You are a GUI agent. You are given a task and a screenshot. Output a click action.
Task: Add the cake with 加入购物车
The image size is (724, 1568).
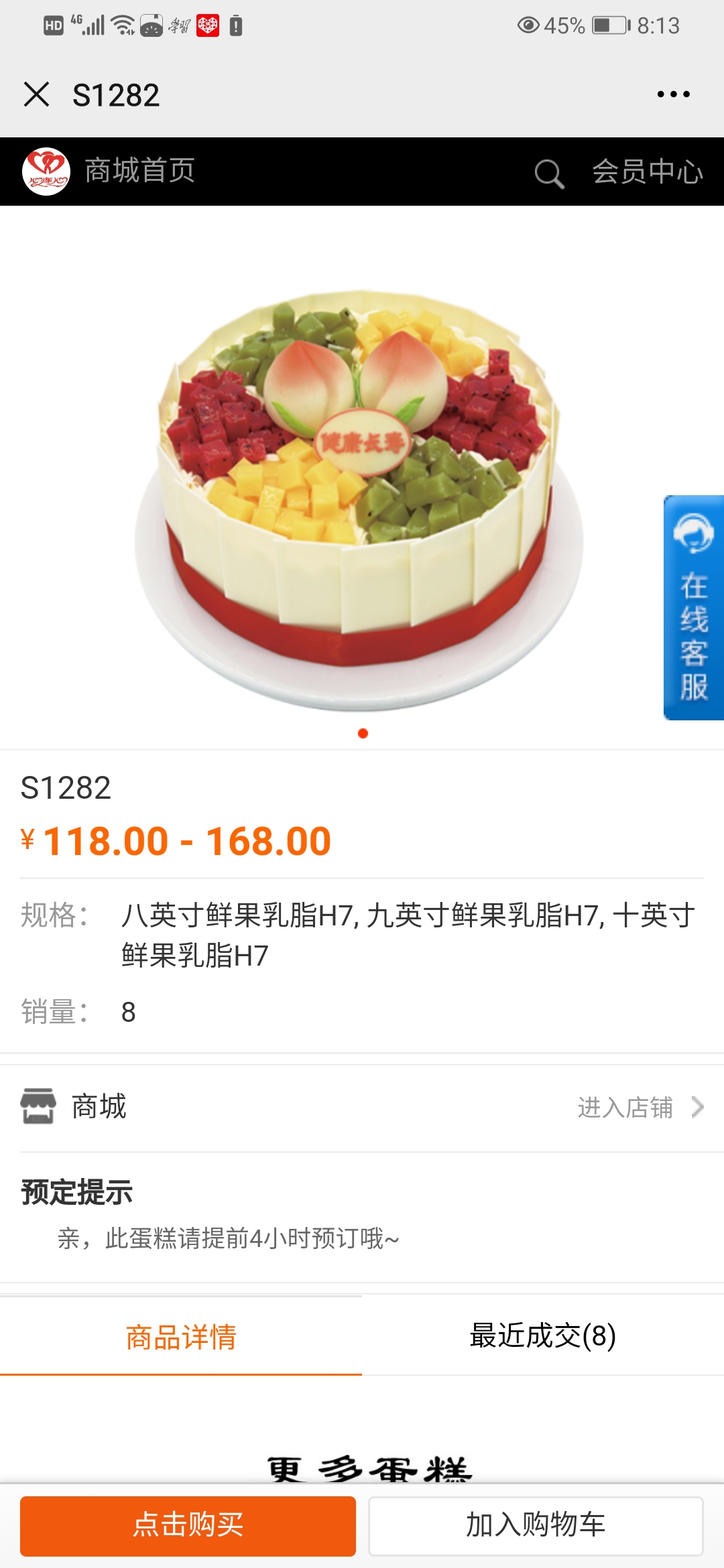535,1526
